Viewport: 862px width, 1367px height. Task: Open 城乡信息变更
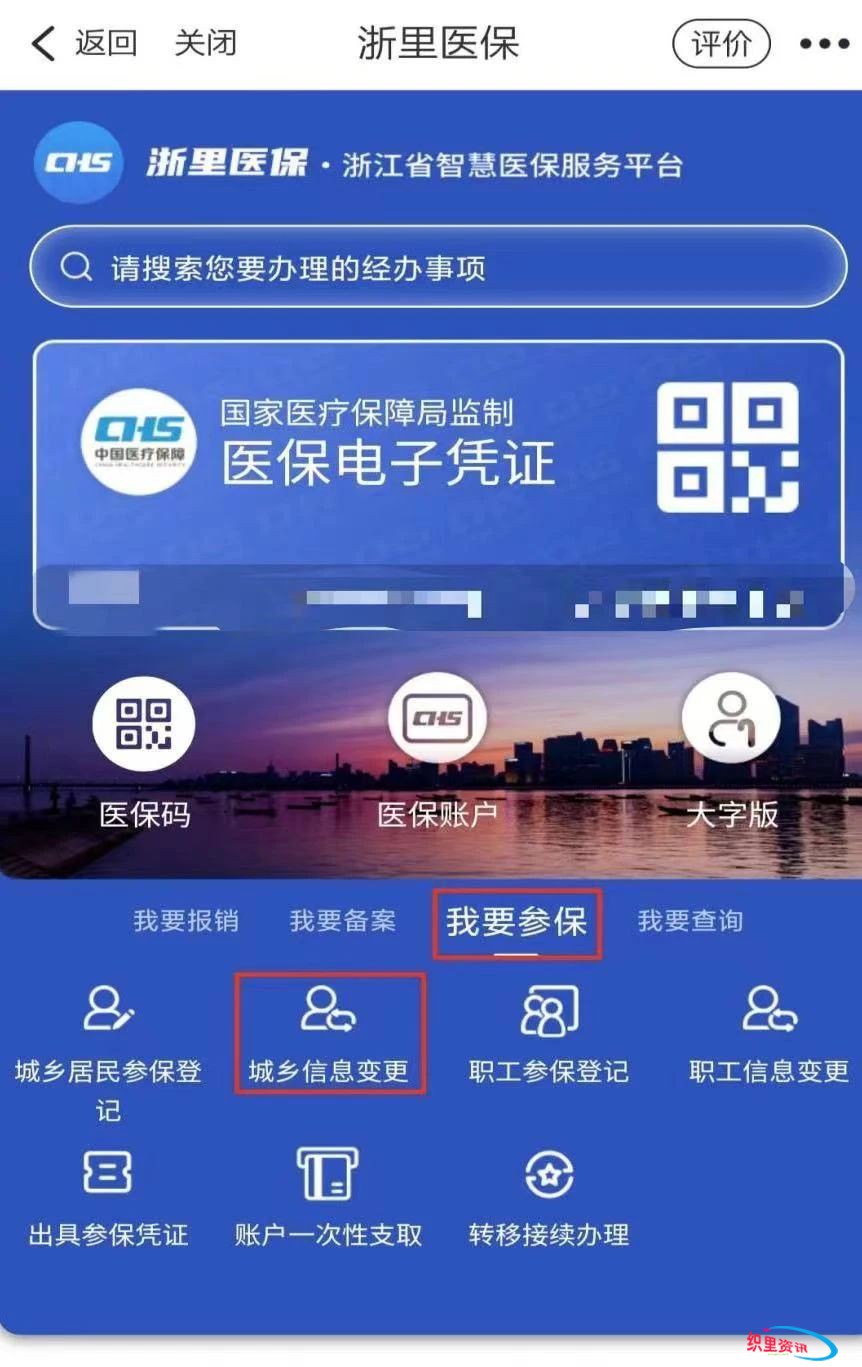tap(329, 1033)
